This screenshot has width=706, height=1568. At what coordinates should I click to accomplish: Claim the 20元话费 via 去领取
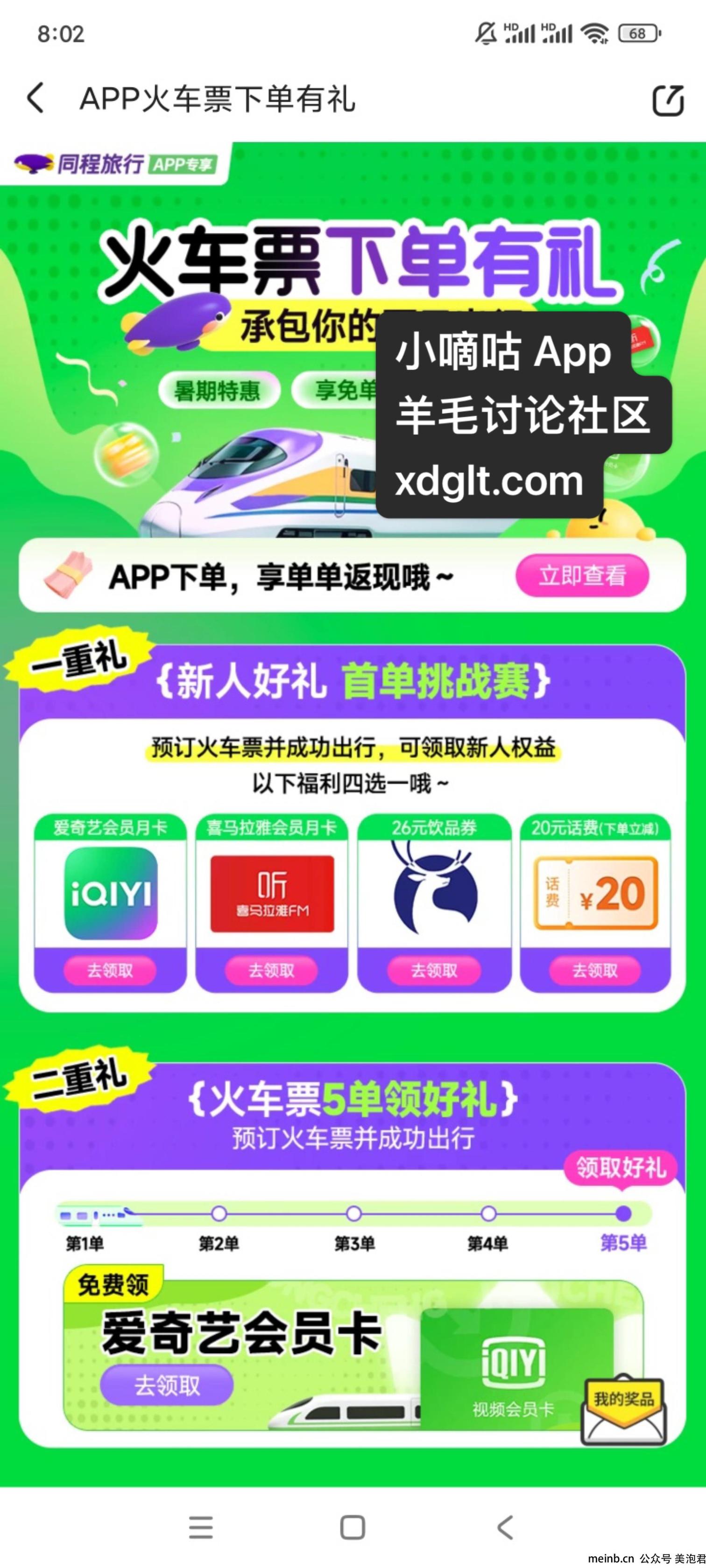point(594,970)
